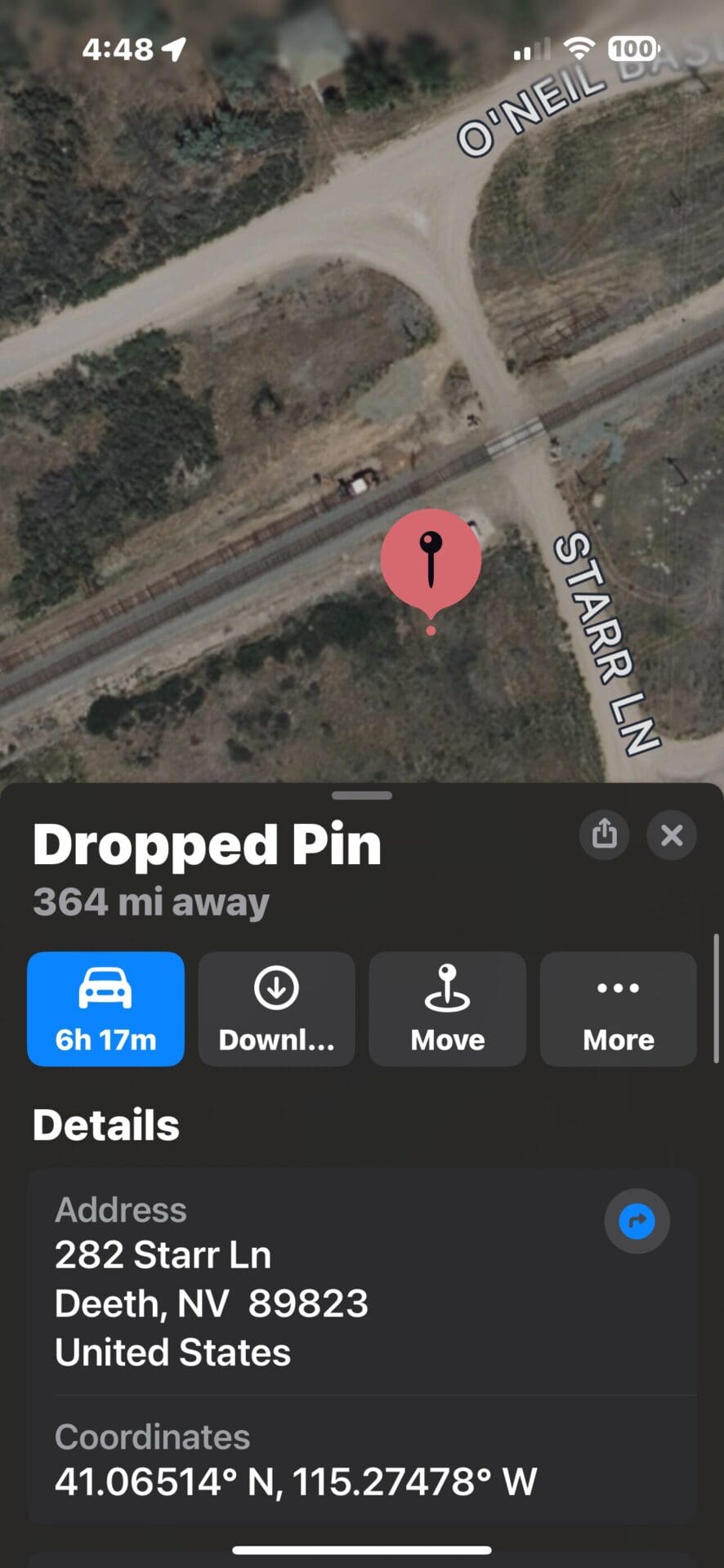Expand the card using the grabber handle
724x1568 pixels.
pos(362,795)
